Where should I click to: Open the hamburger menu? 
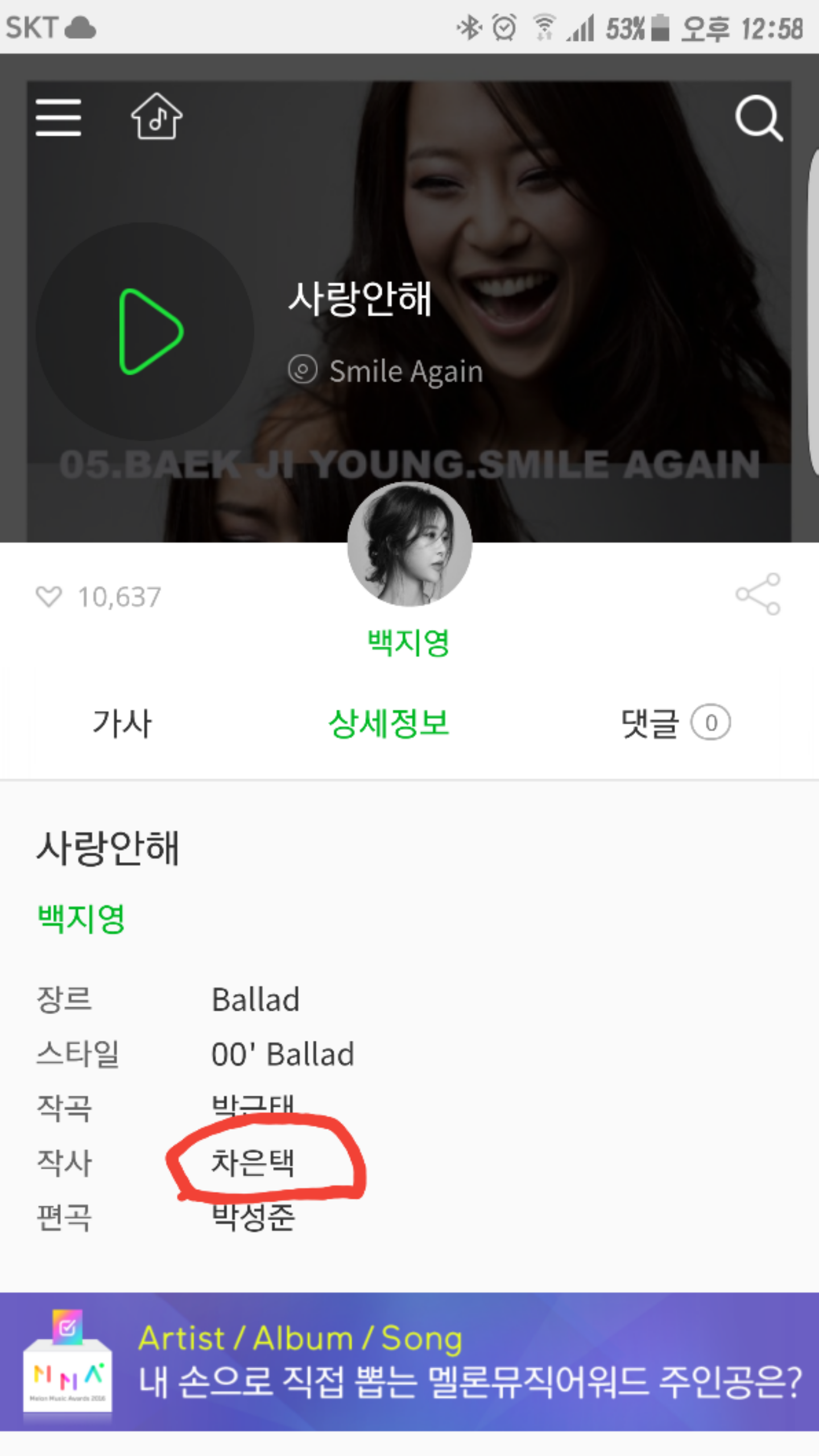58,117
